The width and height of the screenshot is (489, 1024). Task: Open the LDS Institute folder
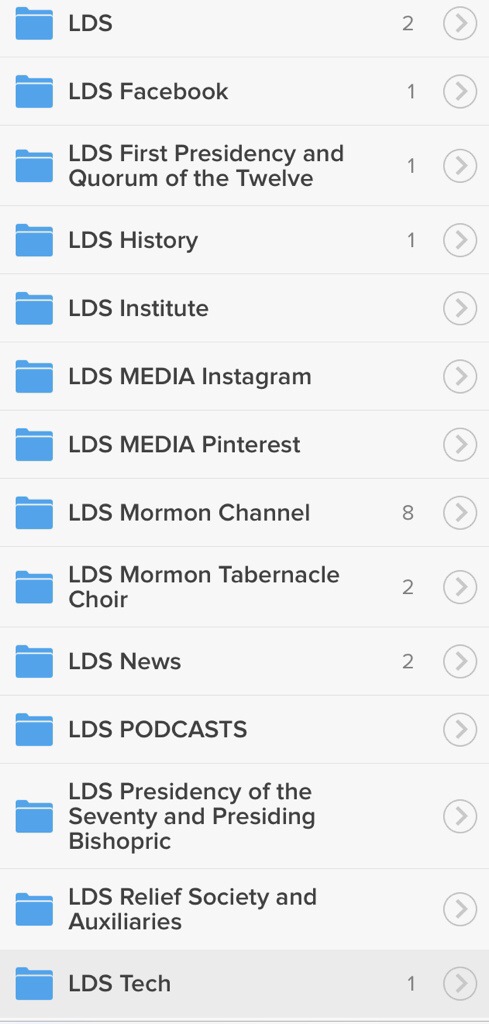[244, 308]
